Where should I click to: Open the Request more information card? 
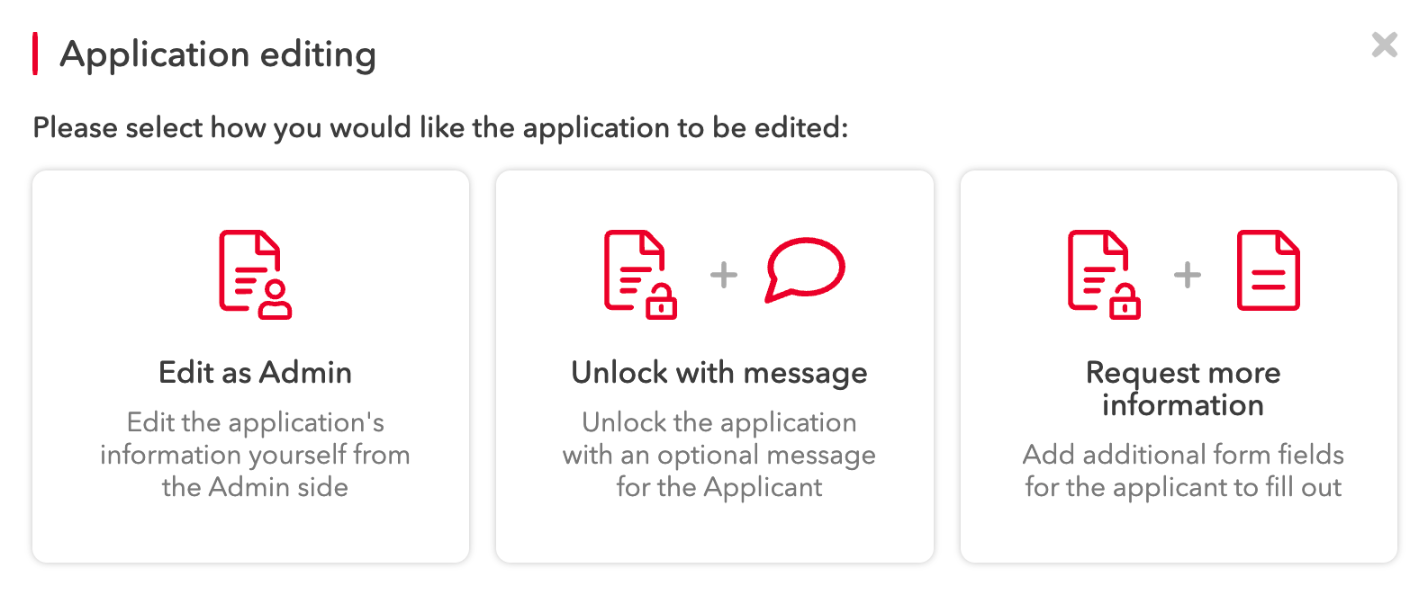point(1179,366)
